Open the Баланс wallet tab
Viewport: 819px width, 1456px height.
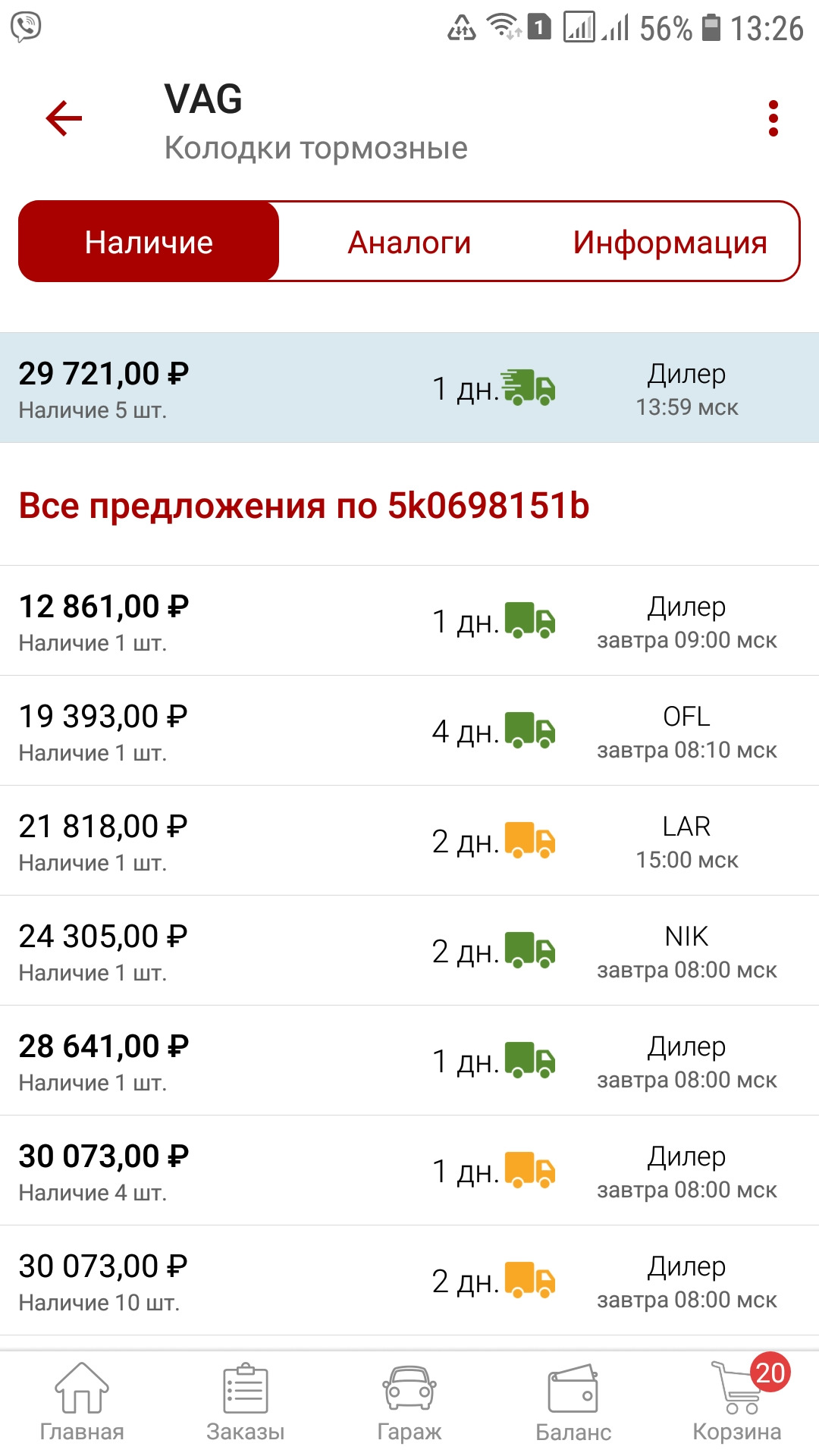tap(573, 1401)
